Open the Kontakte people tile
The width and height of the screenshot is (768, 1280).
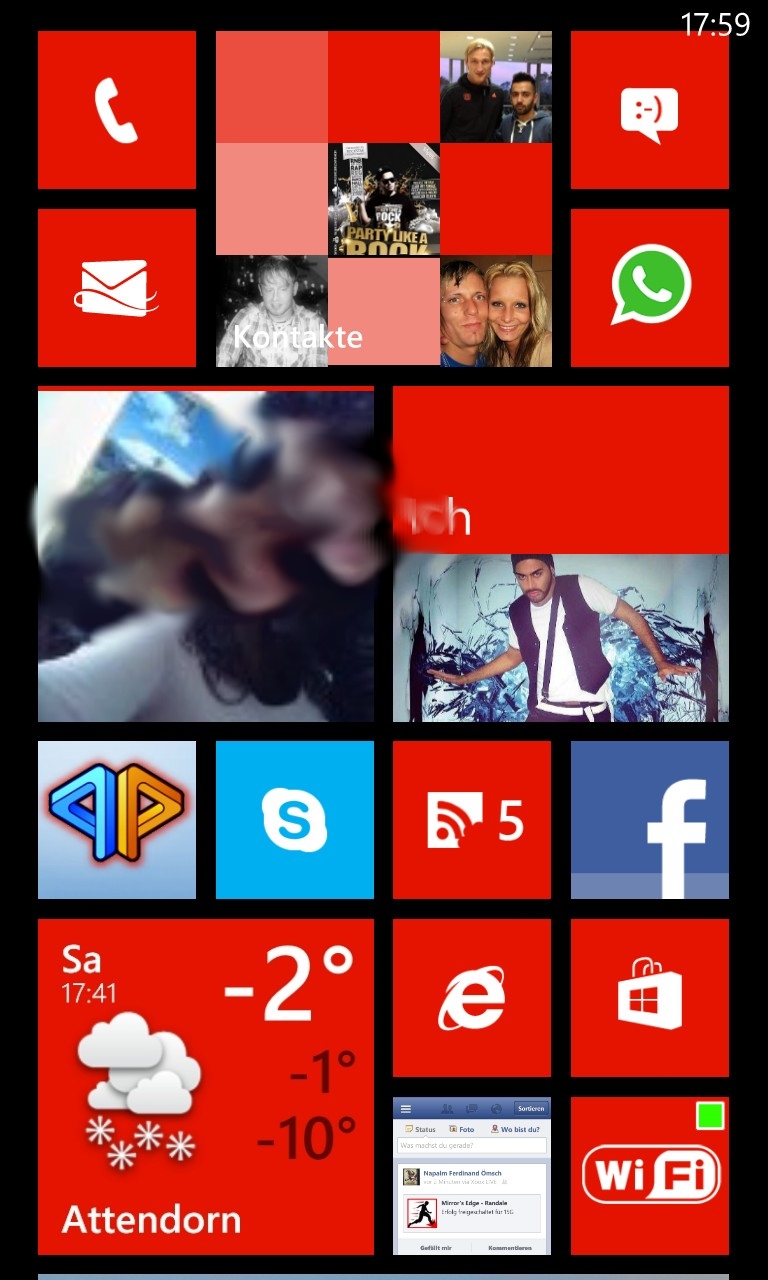coord(384,199)
